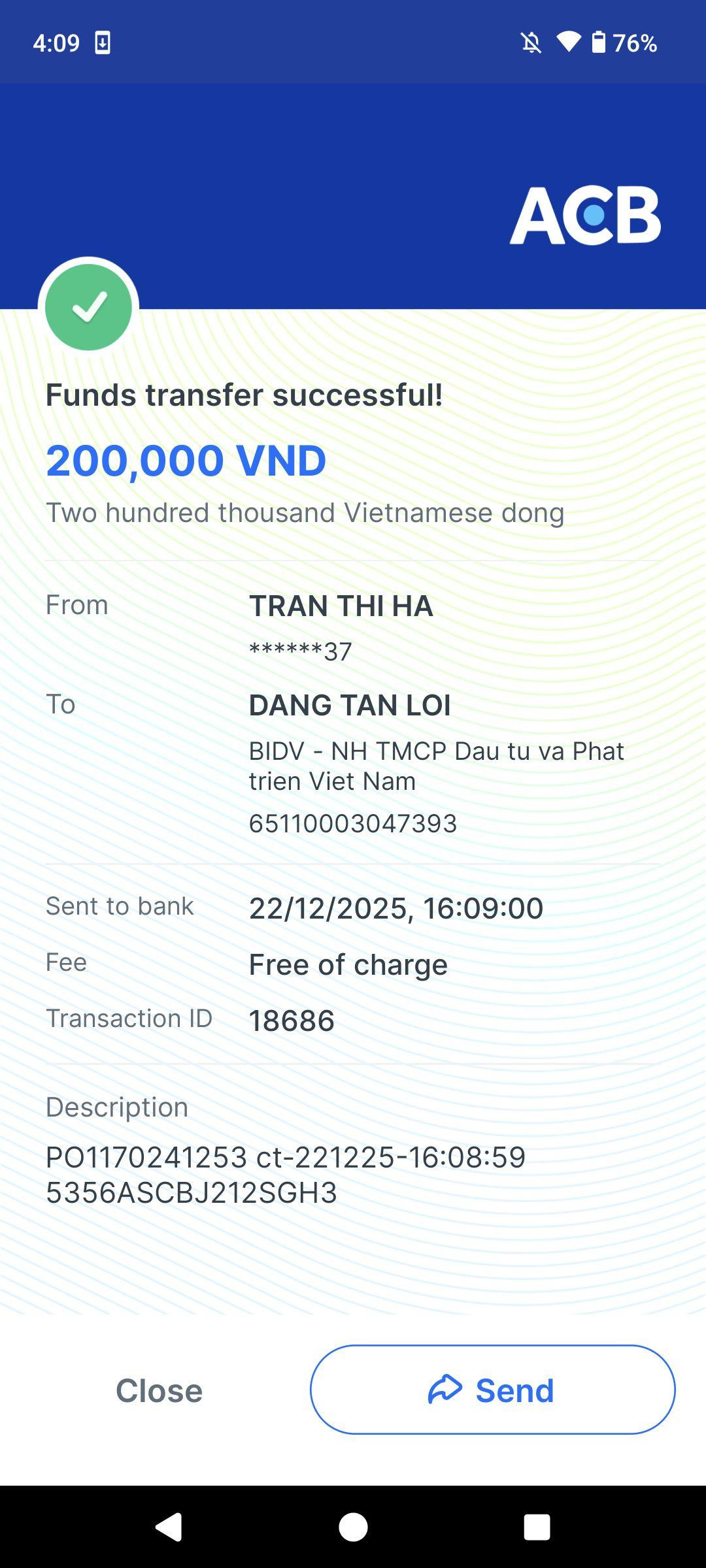Send the transfer receipt
The image size is (706, 1568).
coord(492,1390)
